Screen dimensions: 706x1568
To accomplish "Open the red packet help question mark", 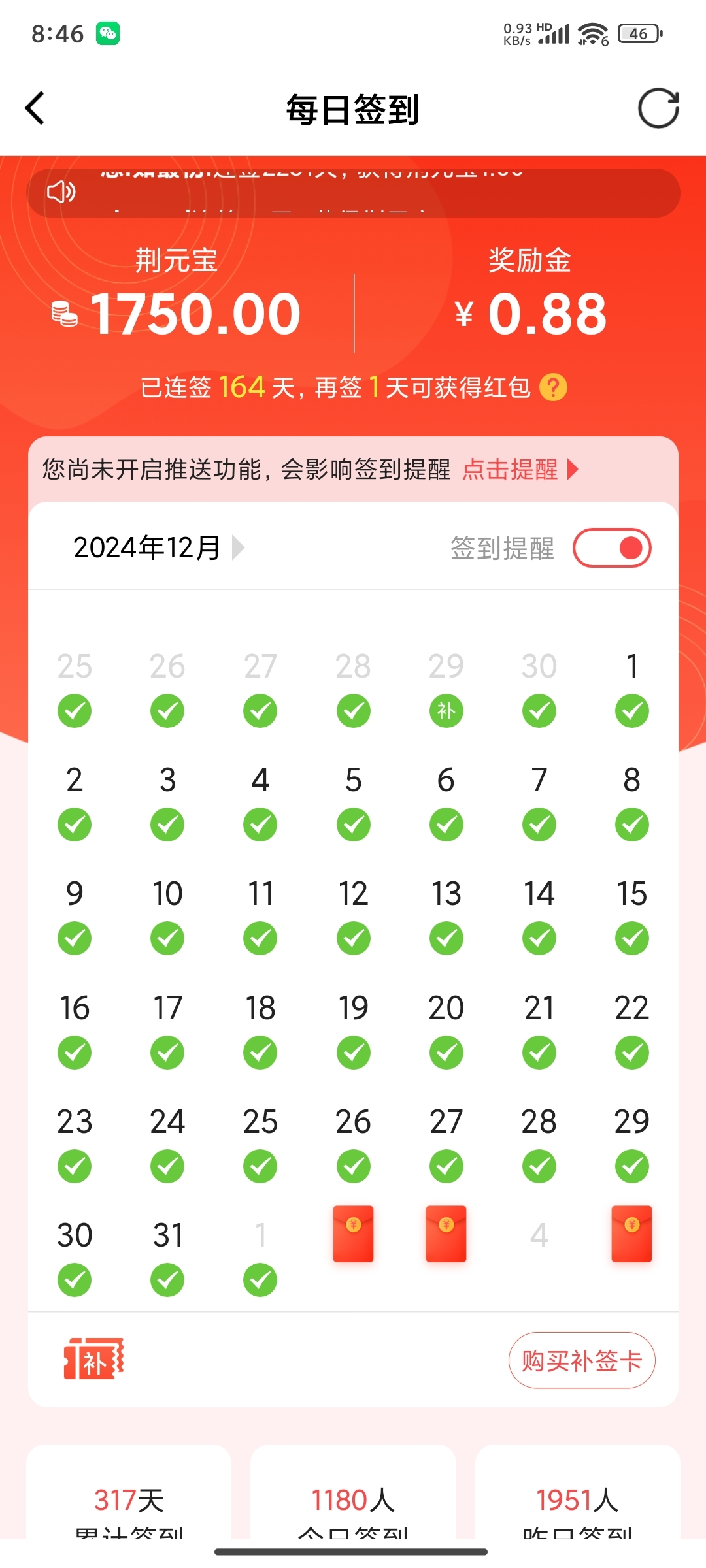I will pyautogui.click(x=553, y=387).
